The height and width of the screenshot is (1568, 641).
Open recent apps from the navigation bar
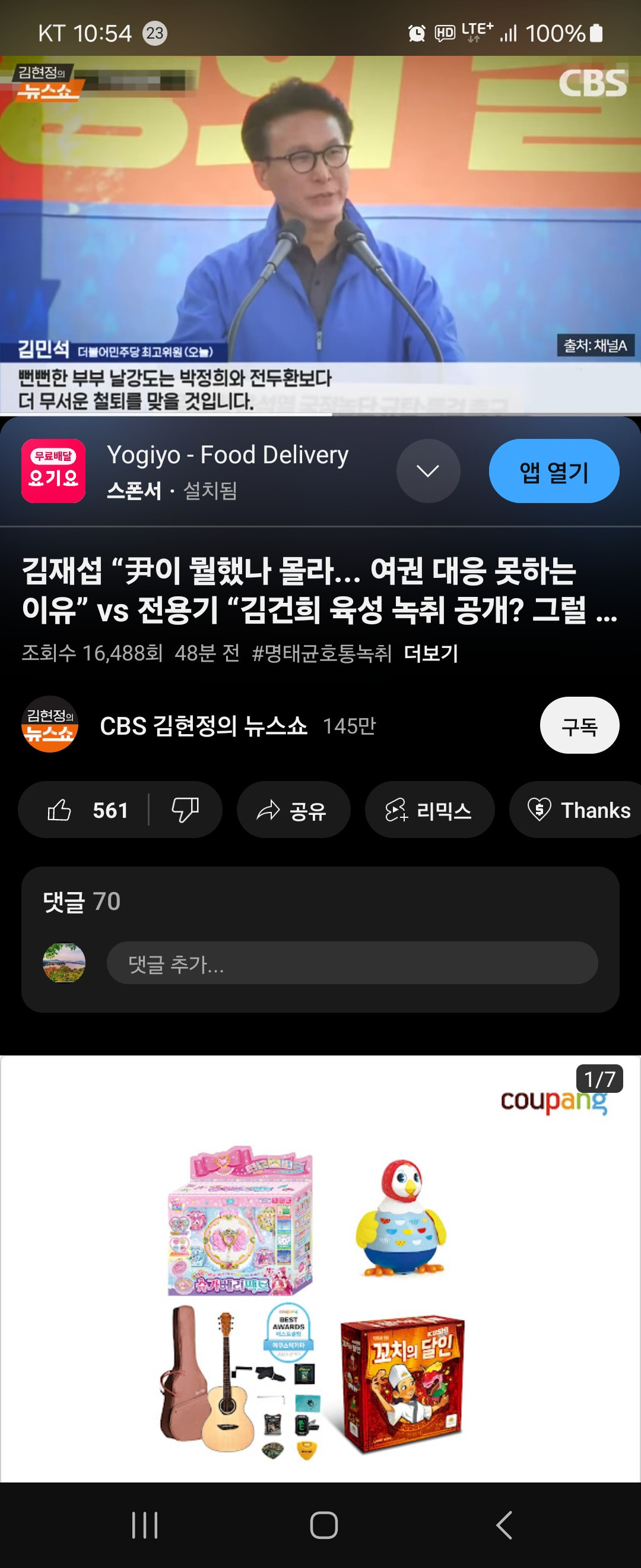[x=145, y=1525]
